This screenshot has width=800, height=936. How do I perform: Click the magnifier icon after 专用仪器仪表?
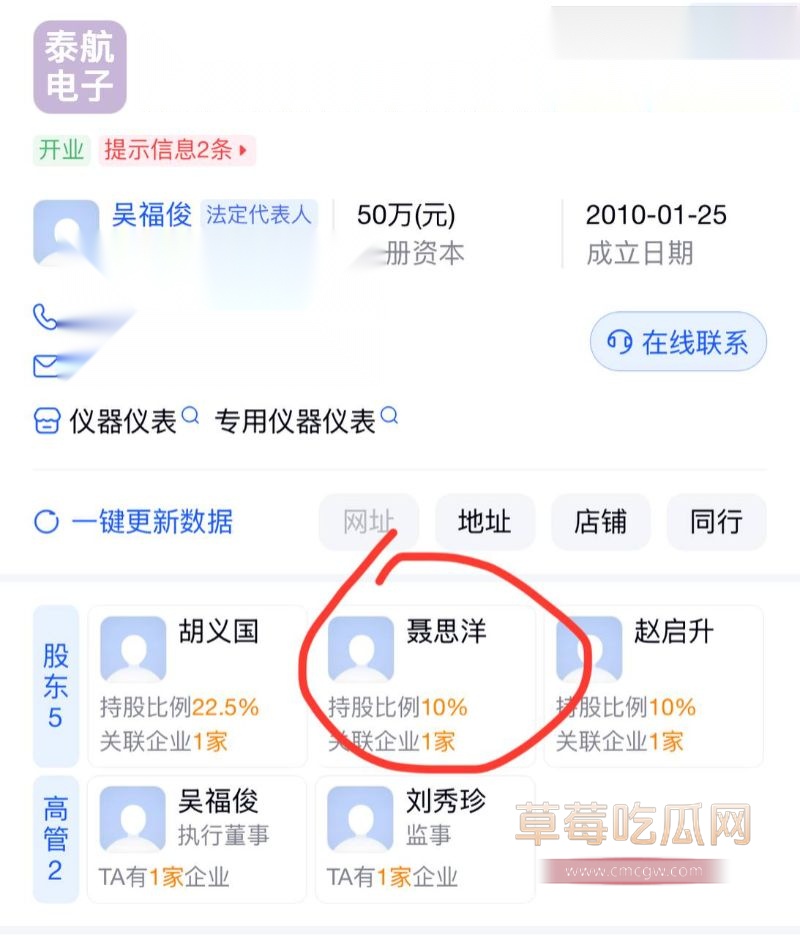[x=390, y=414]
